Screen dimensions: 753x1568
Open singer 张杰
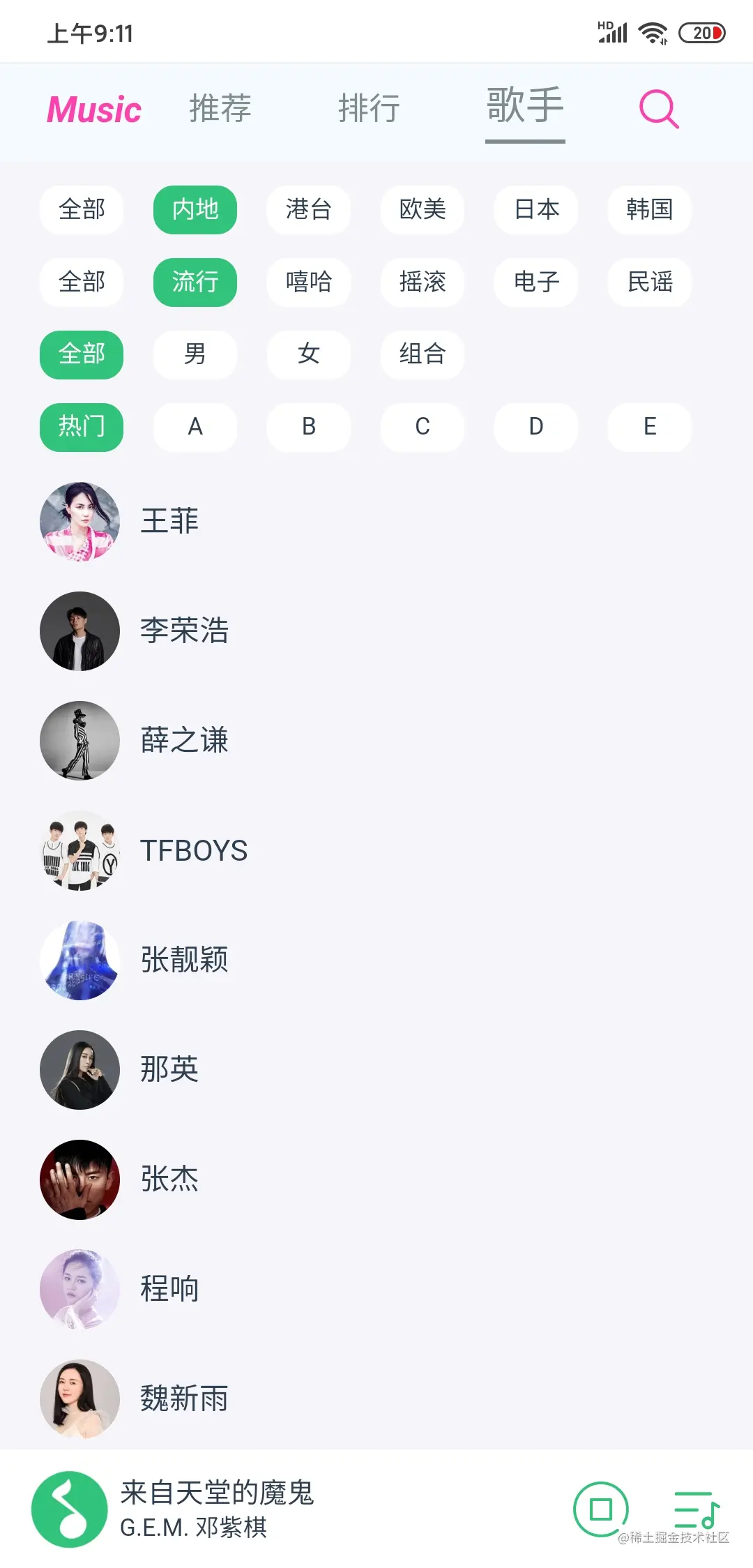coord(169,1179)
